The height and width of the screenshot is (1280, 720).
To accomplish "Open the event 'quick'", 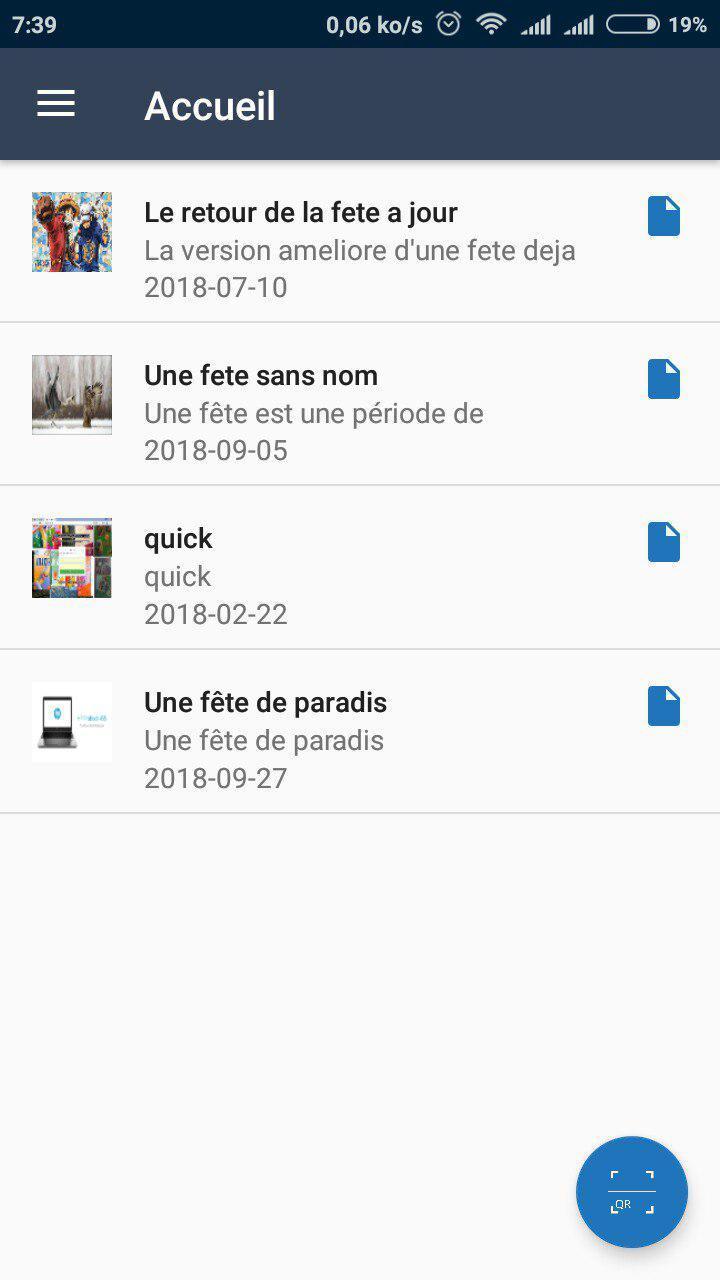I will click(x=178, y=538).
